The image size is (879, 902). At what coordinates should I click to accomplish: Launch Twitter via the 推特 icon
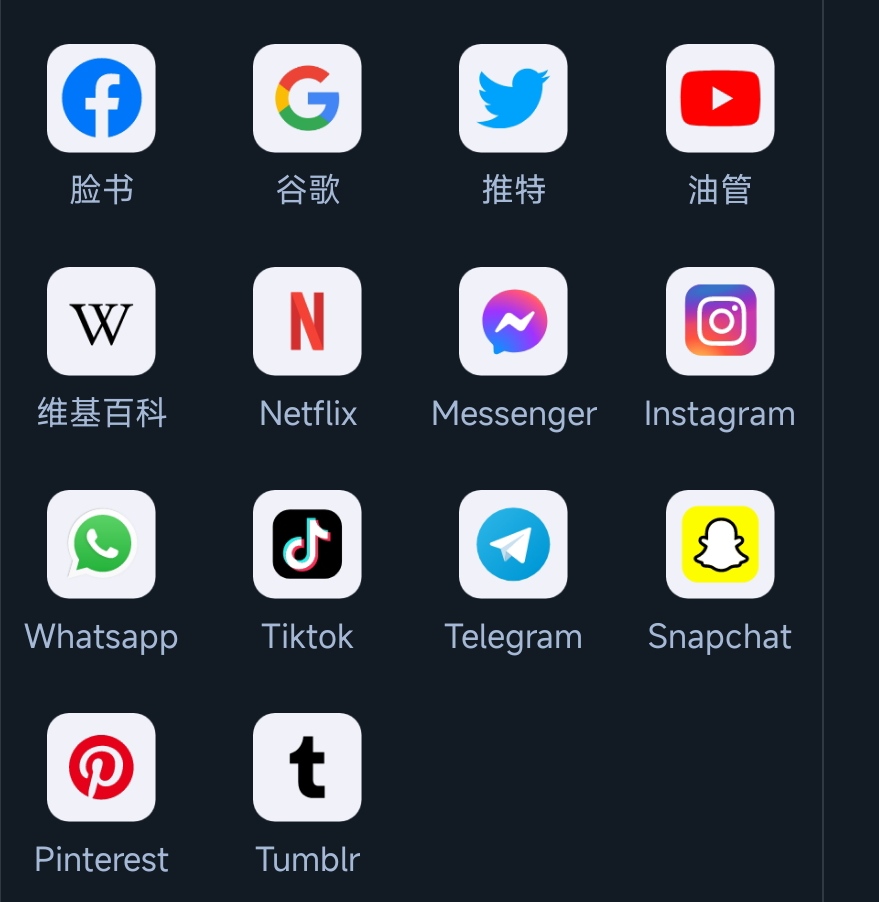[513, 98]
